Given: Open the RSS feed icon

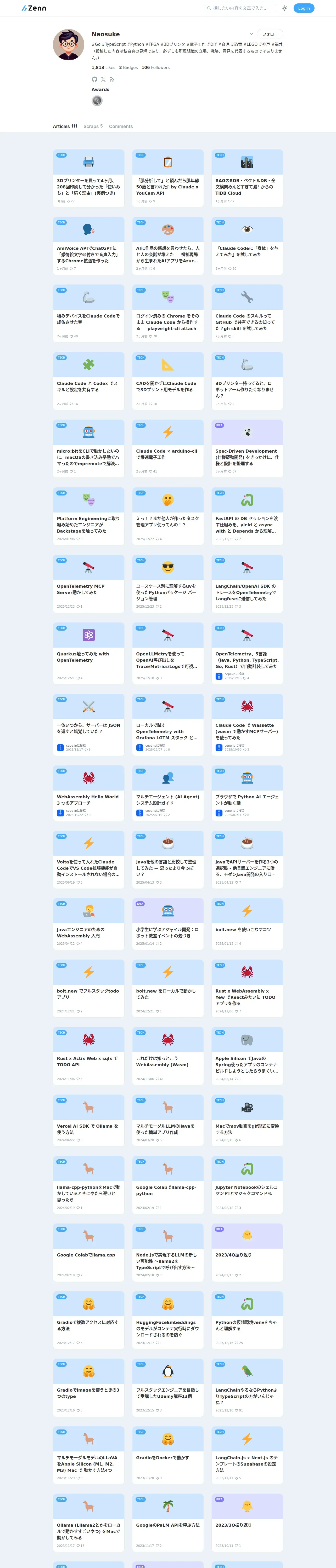Looking at the screenshot, I should (111, 79).
